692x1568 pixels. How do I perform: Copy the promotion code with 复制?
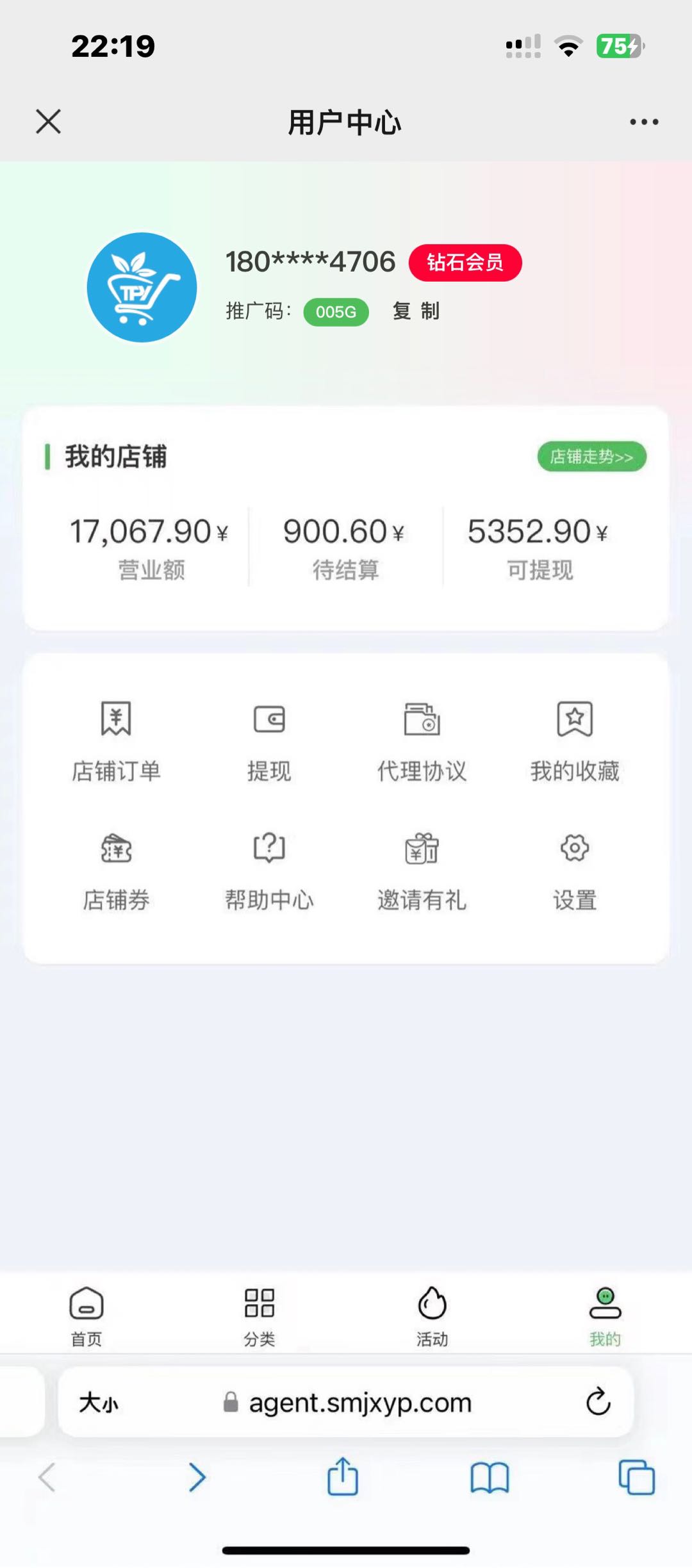tap(416, 311)
